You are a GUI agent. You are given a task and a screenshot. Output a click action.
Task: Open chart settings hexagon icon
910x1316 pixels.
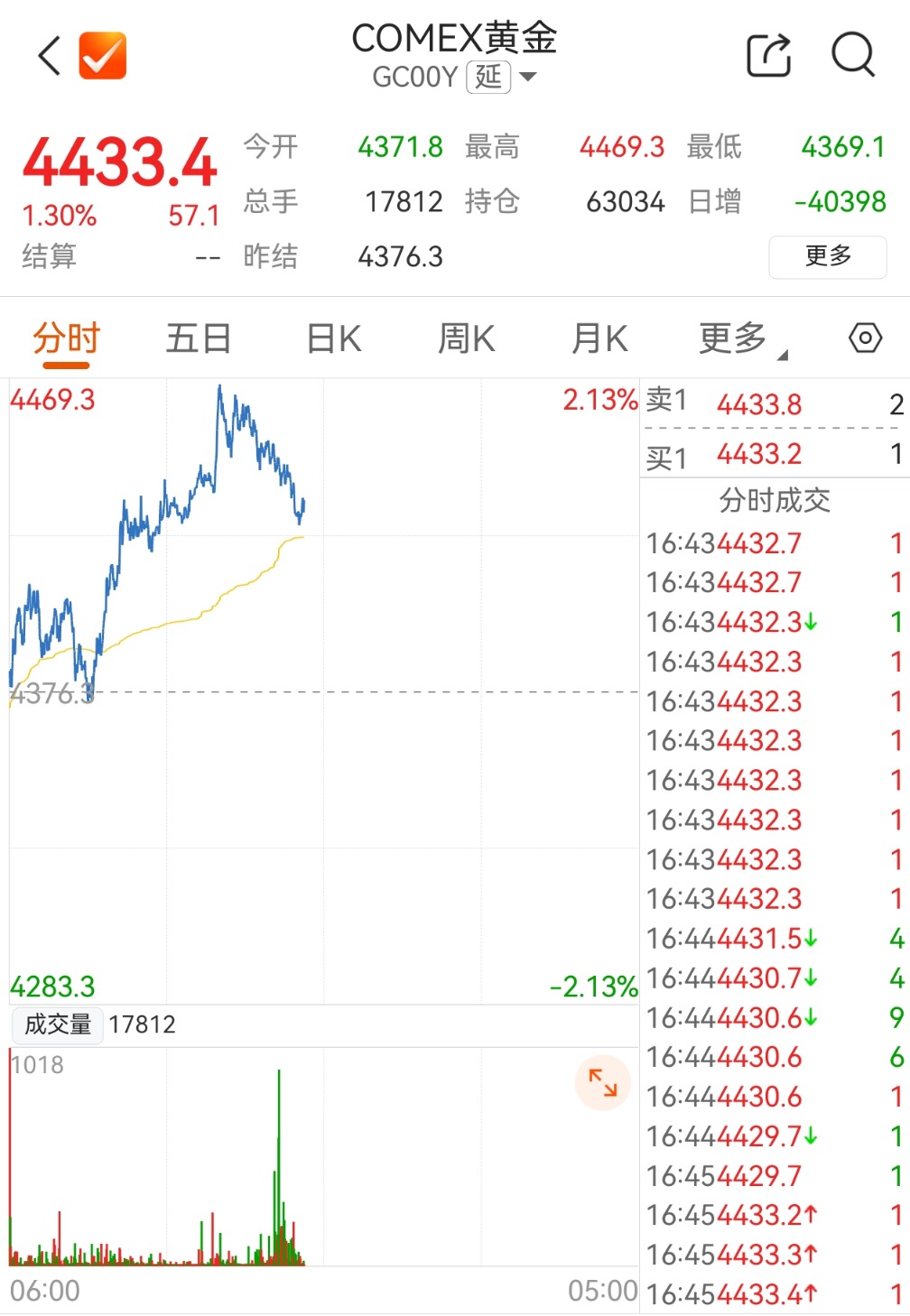click(865, 338)
